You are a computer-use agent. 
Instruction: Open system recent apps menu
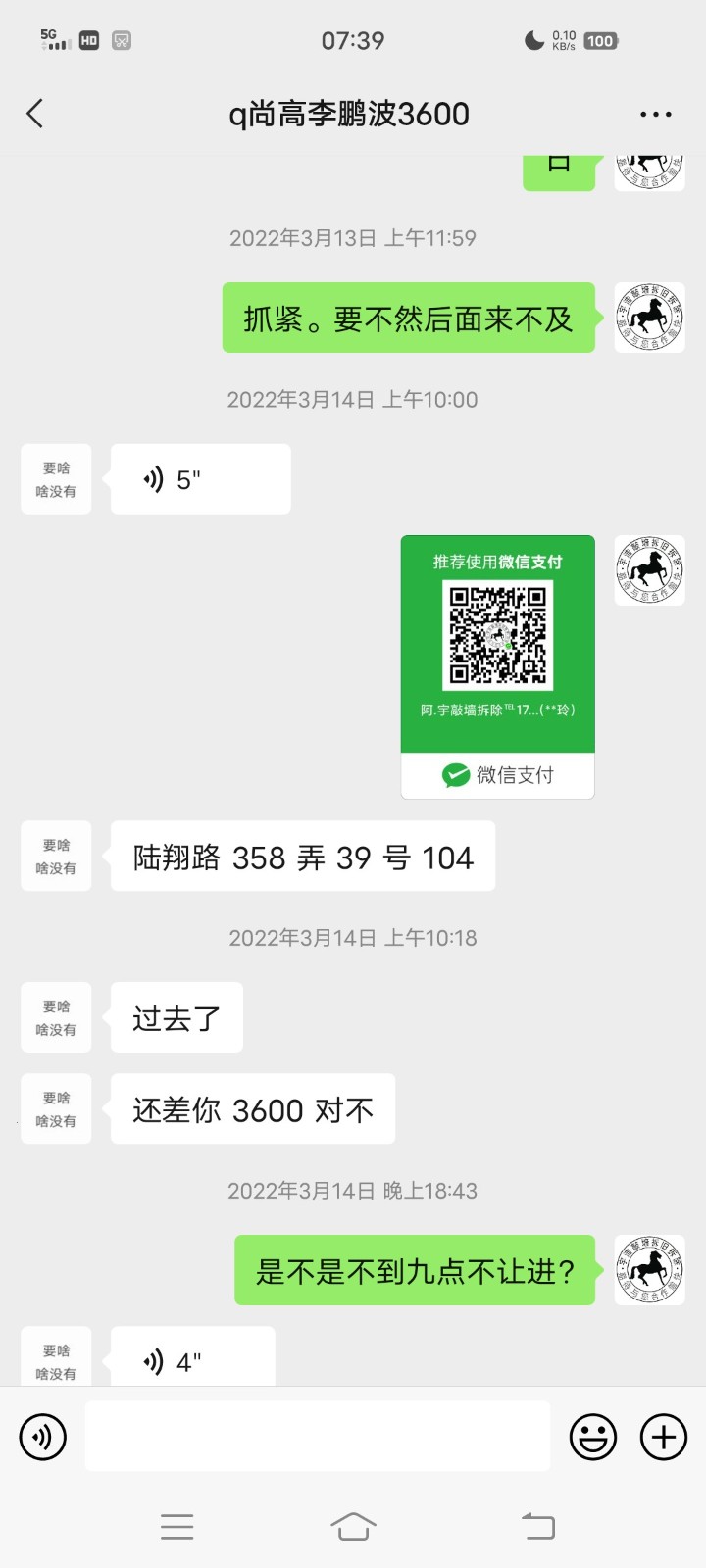pos(176,1526)
